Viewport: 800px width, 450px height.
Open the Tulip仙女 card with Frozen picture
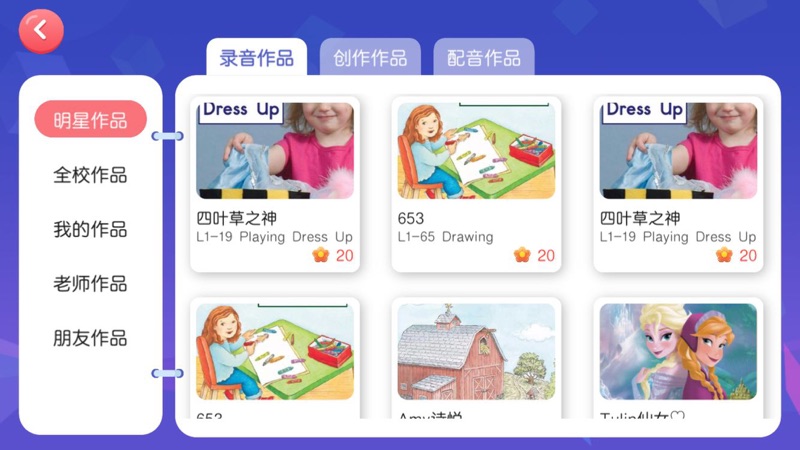click(x=678, y=355)
